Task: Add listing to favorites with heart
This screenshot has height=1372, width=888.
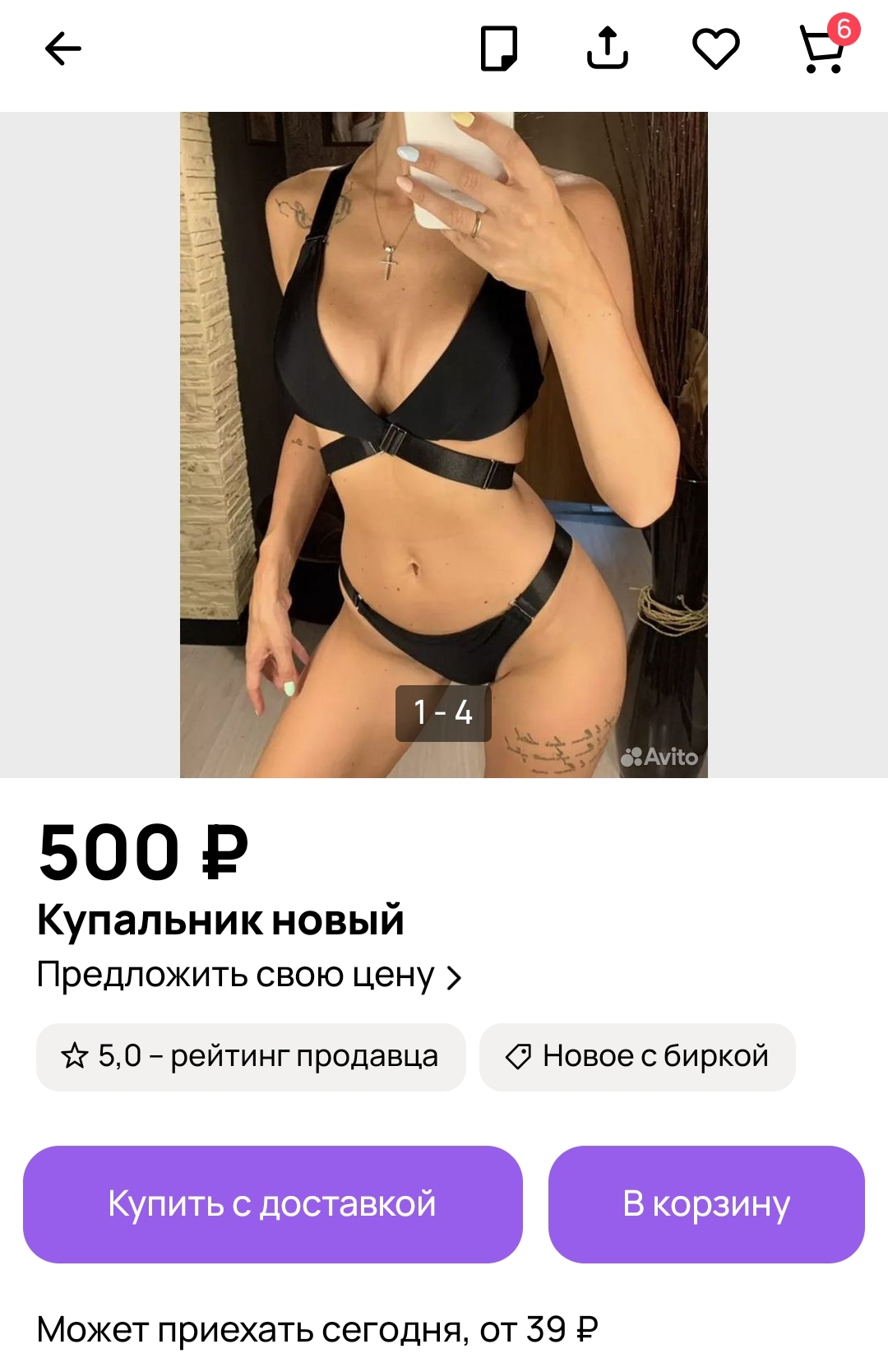Action: 715,49
